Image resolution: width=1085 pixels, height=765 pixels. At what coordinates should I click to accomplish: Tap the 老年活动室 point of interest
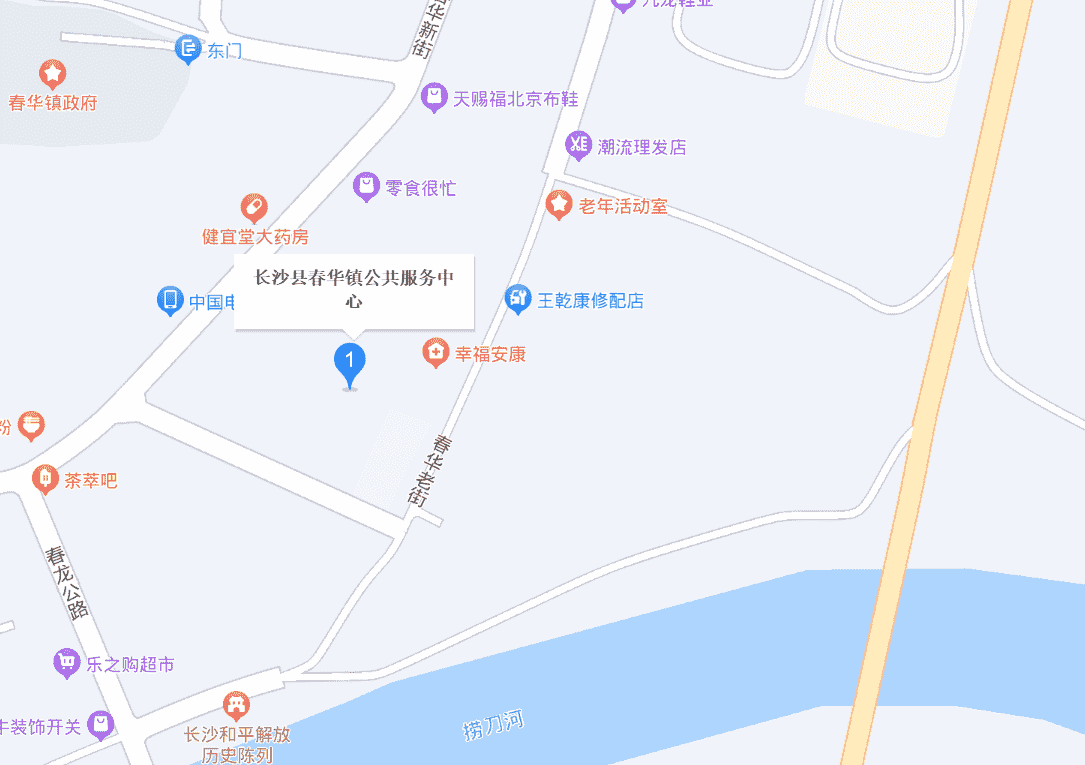[559, 205]
